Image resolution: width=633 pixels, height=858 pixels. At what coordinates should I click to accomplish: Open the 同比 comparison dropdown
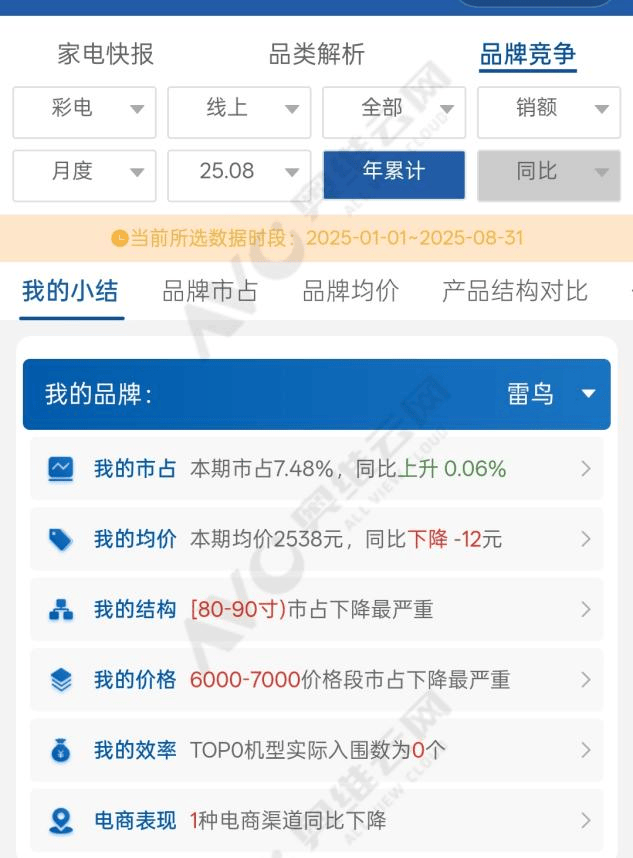coord(549,172)
